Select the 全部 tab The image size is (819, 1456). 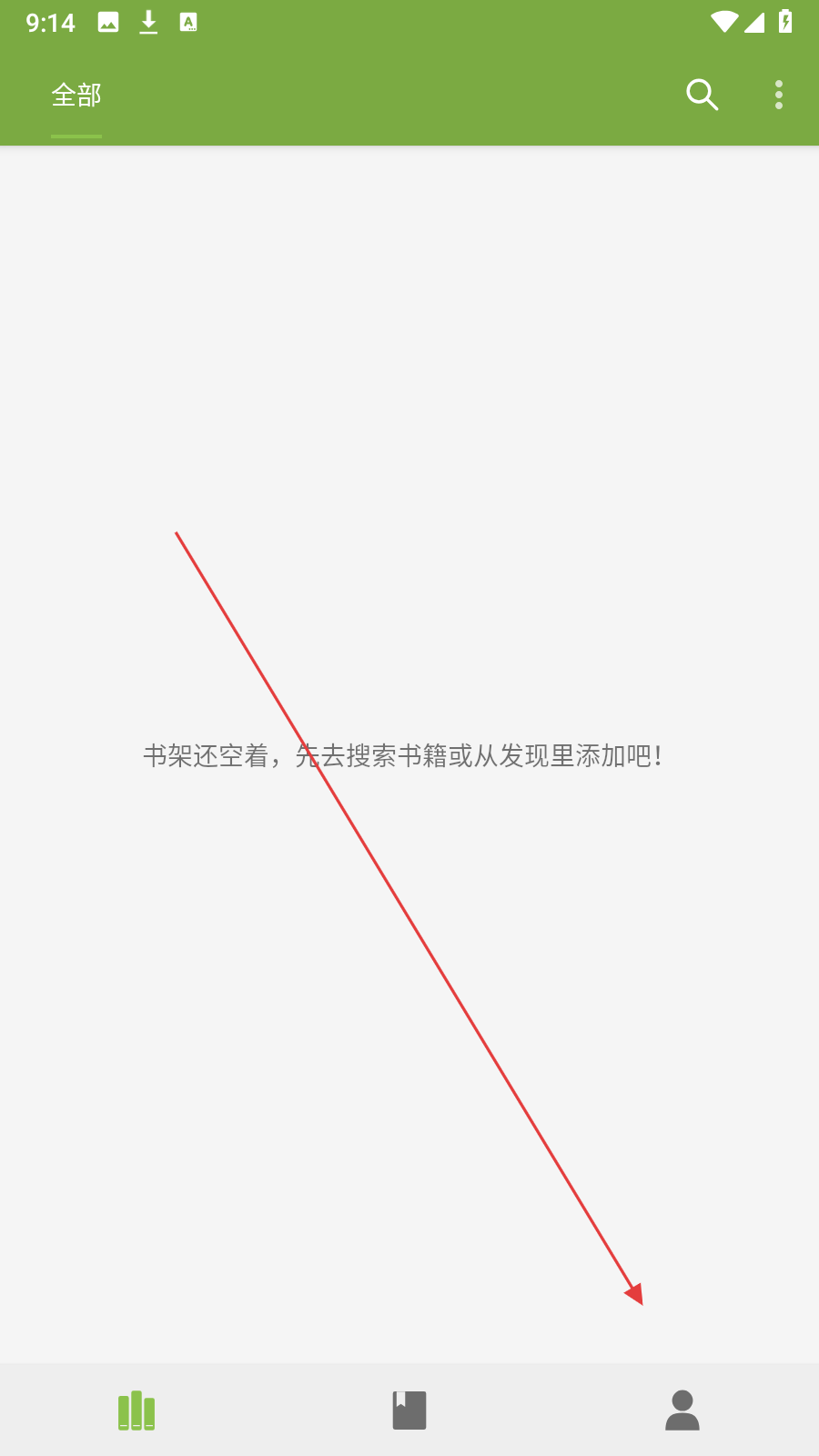point(76,96)
